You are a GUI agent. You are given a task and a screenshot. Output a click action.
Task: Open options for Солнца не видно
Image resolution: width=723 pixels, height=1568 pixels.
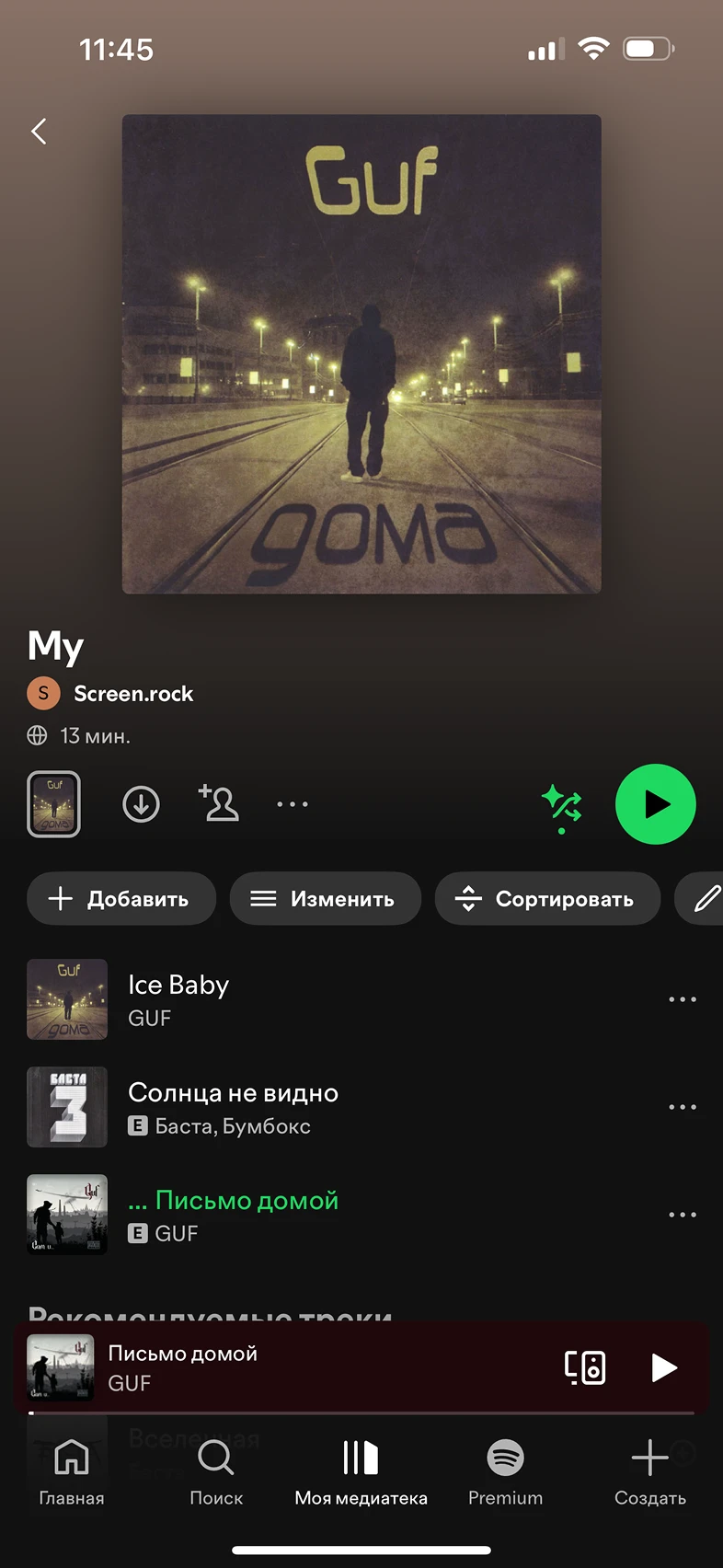click(x=682, y=1107)
